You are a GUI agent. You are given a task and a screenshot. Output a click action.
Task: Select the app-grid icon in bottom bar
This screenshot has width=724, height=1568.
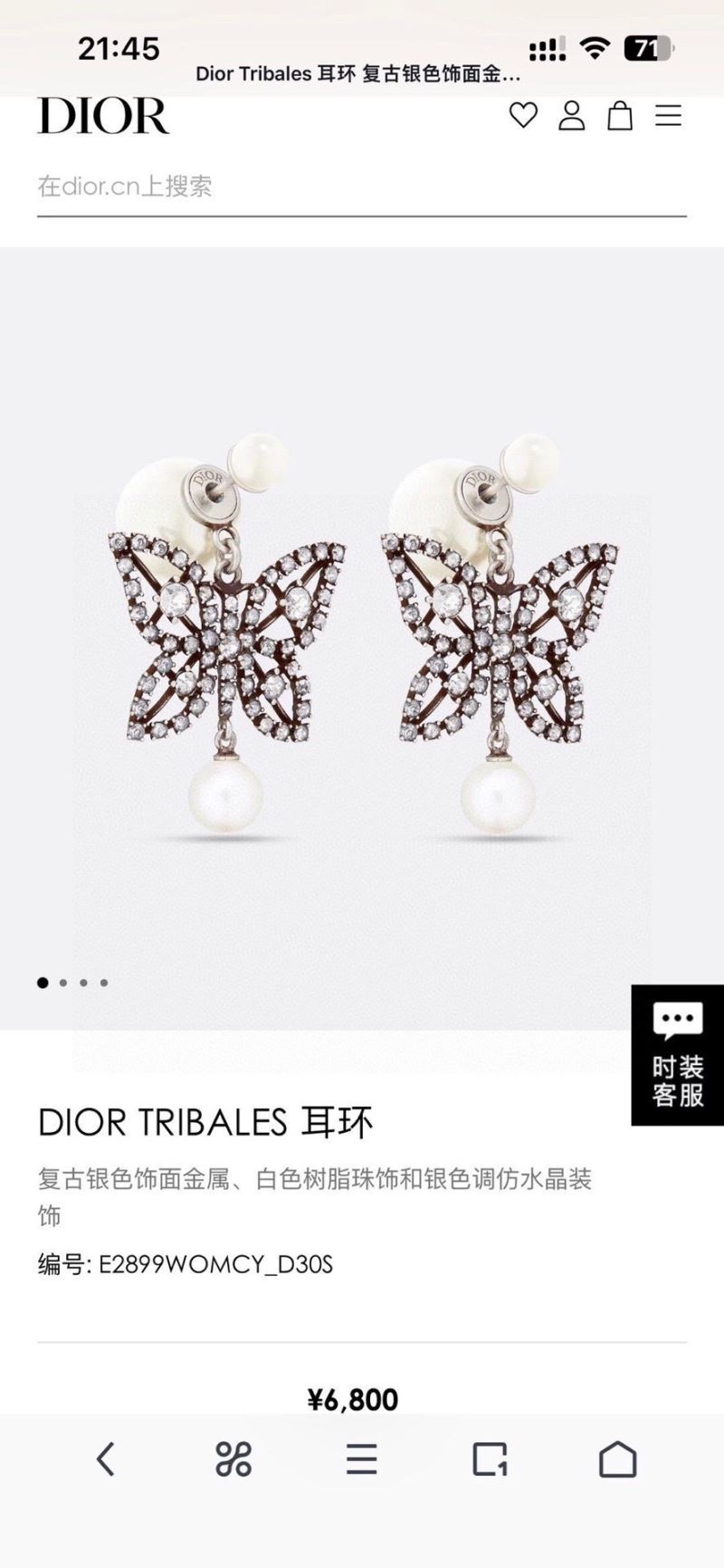click(233, 1458)
